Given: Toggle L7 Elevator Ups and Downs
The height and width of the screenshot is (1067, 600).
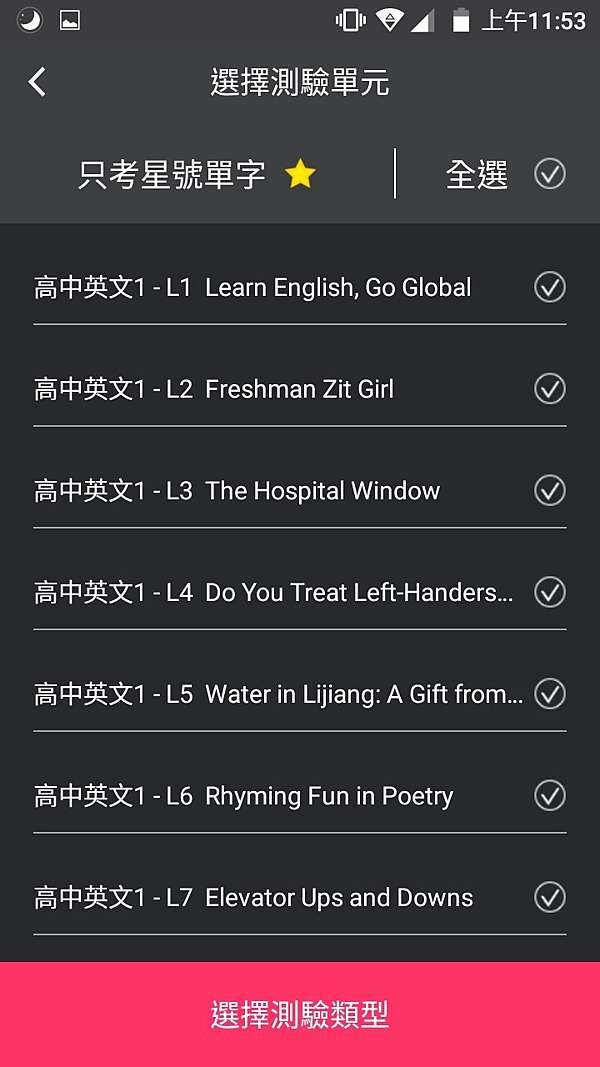Looking at the screenshot, I should [550, 898].
